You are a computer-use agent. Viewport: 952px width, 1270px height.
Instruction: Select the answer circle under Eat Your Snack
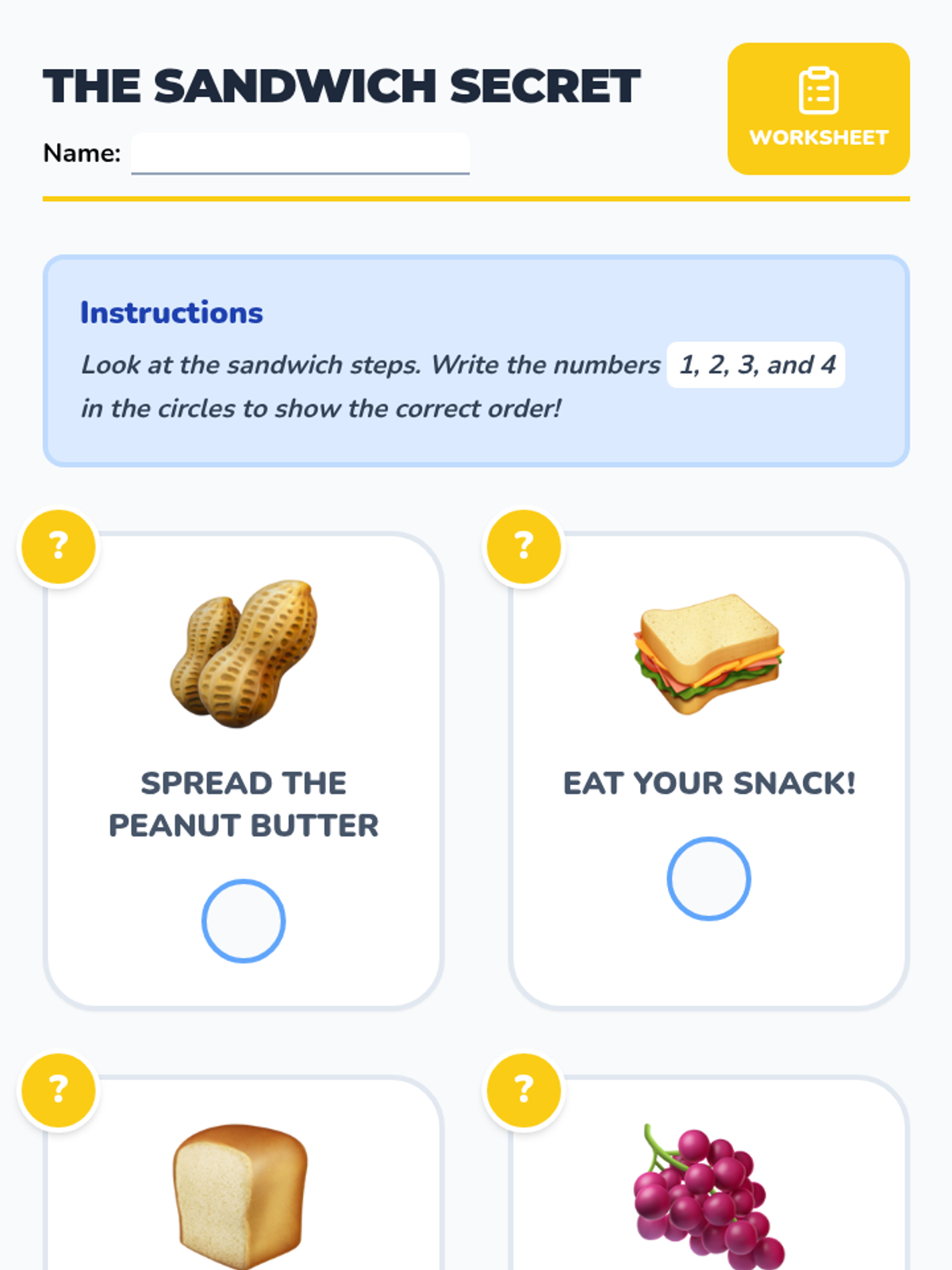point(708,879)
